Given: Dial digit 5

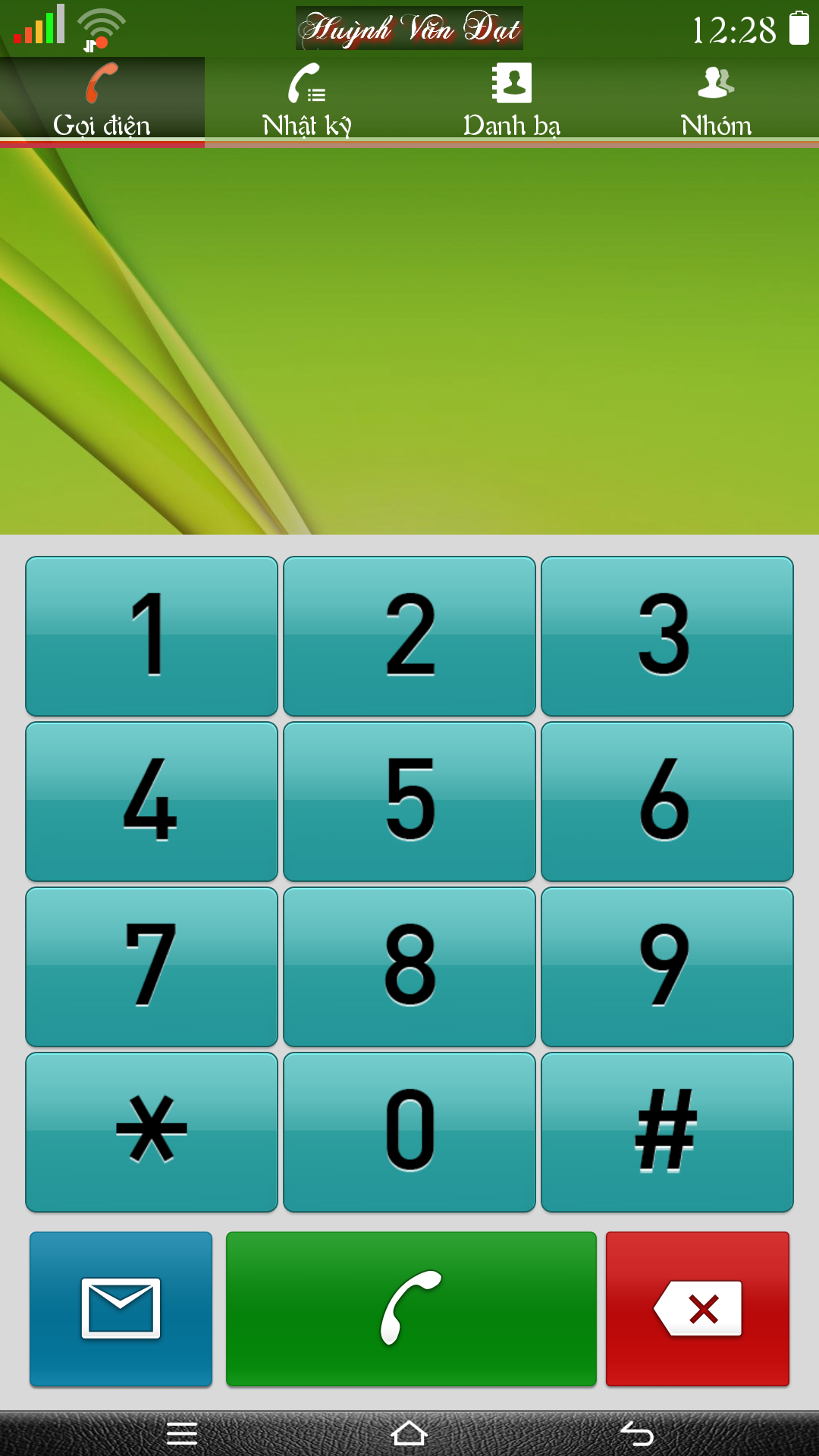Looking at the screenshot, I should click(x=409, y=802).
